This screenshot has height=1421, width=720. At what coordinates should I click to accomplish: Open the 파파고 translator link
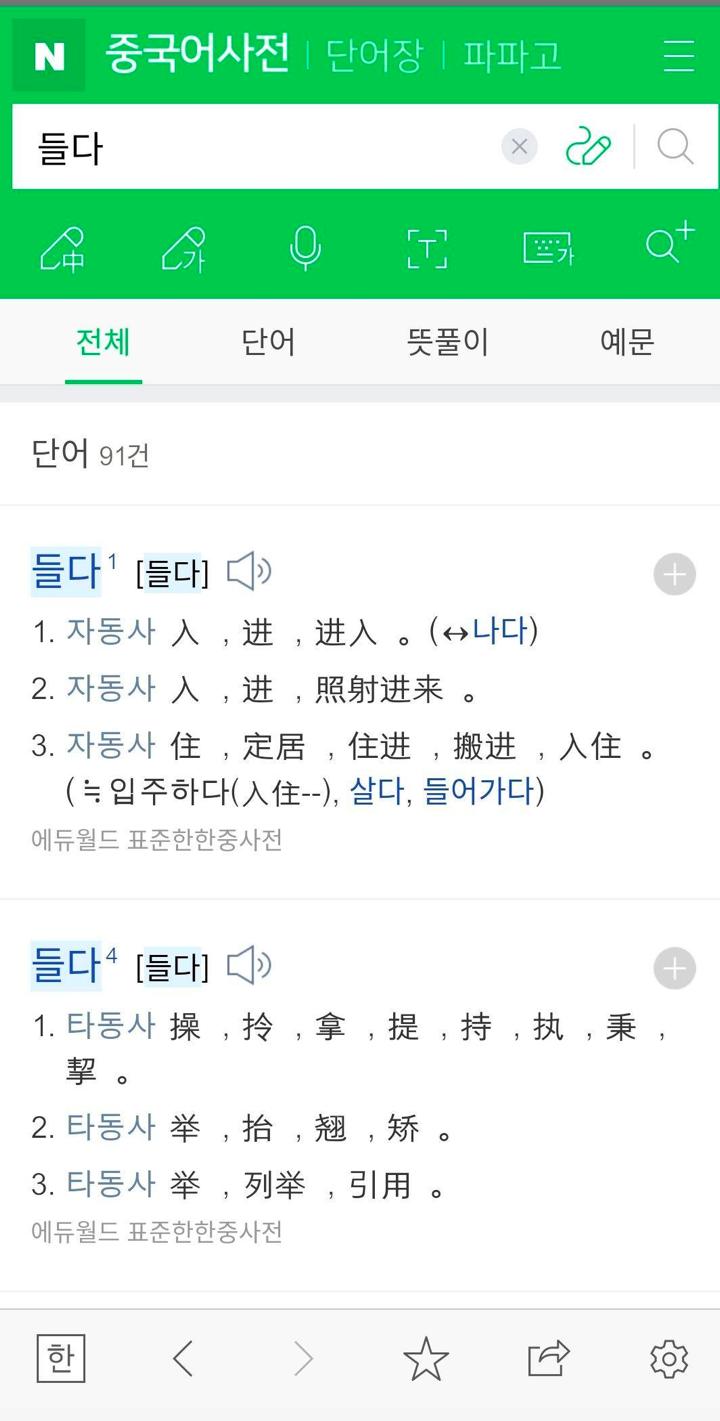511,57
